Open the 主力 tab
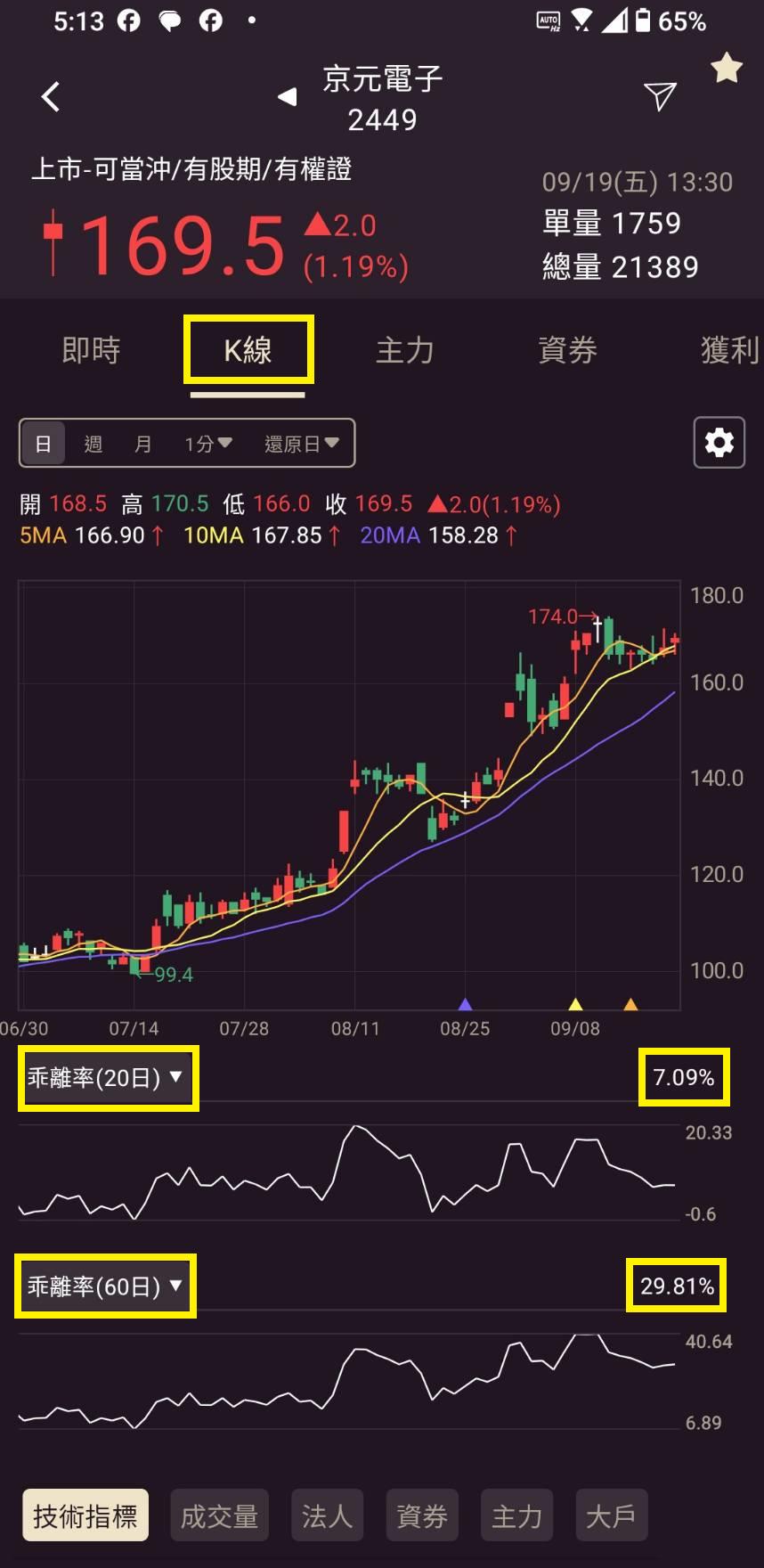764x1568 pixels. click(x=405, y=350)
